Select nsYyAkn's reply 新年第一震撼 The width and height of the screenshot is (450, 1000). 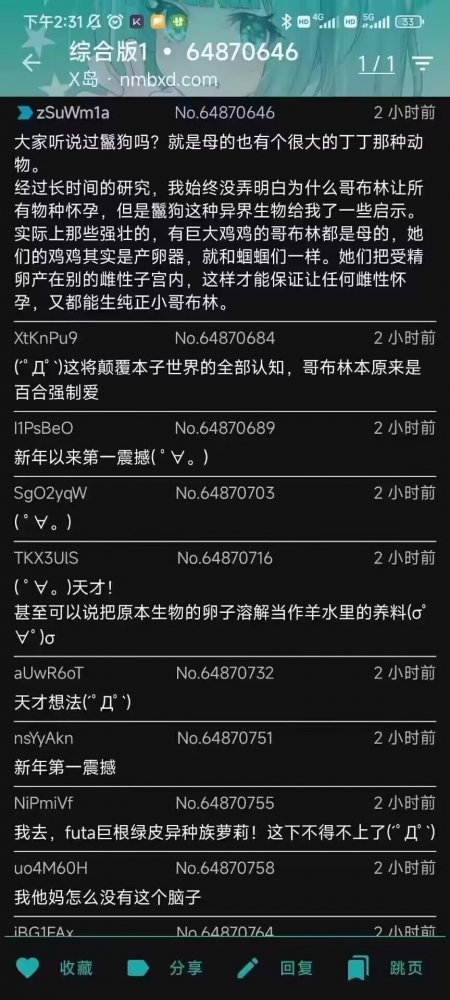(225, 753)
